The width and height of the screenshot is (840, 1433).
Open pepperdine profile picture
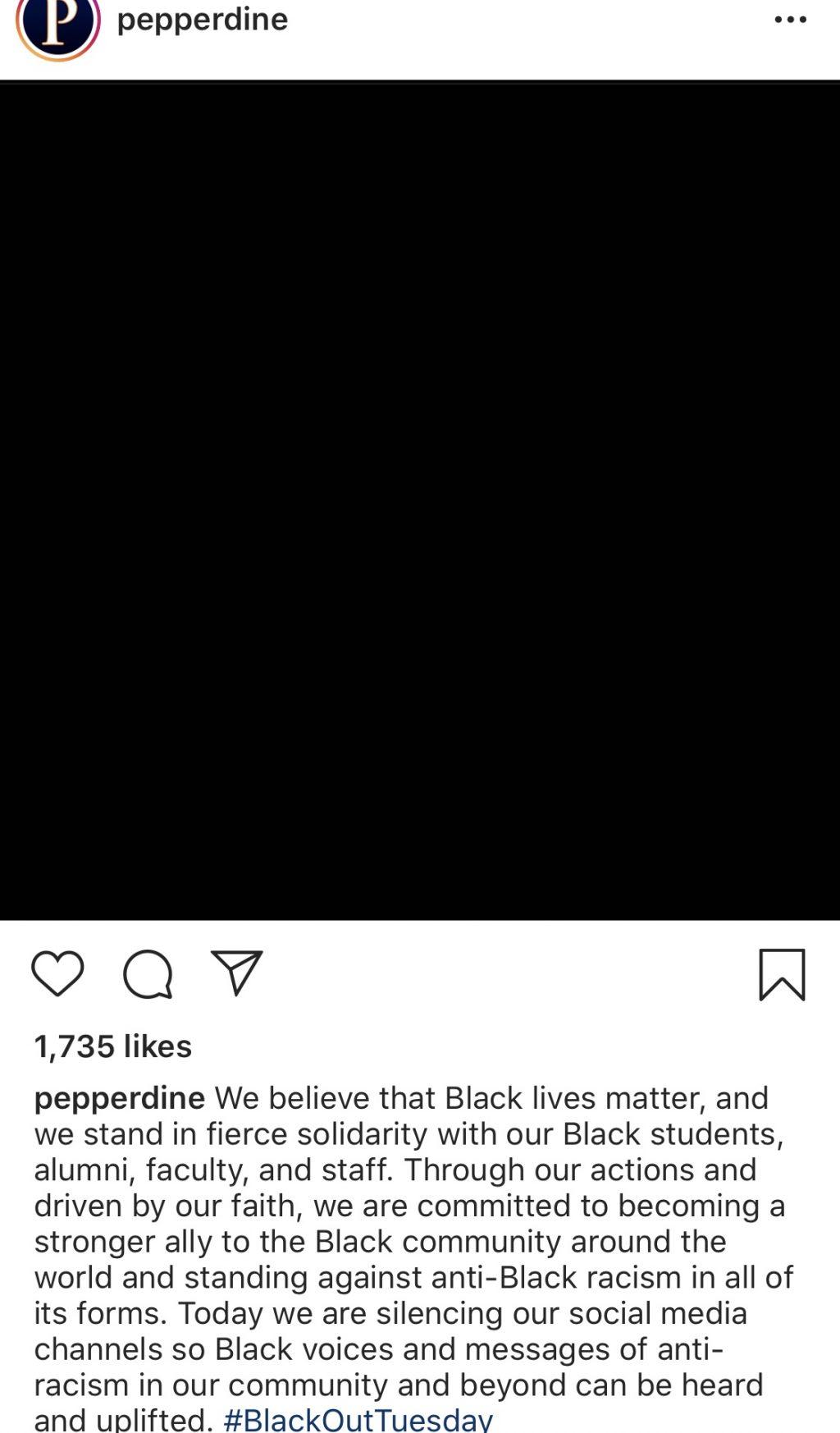click(x=58, y=23)
